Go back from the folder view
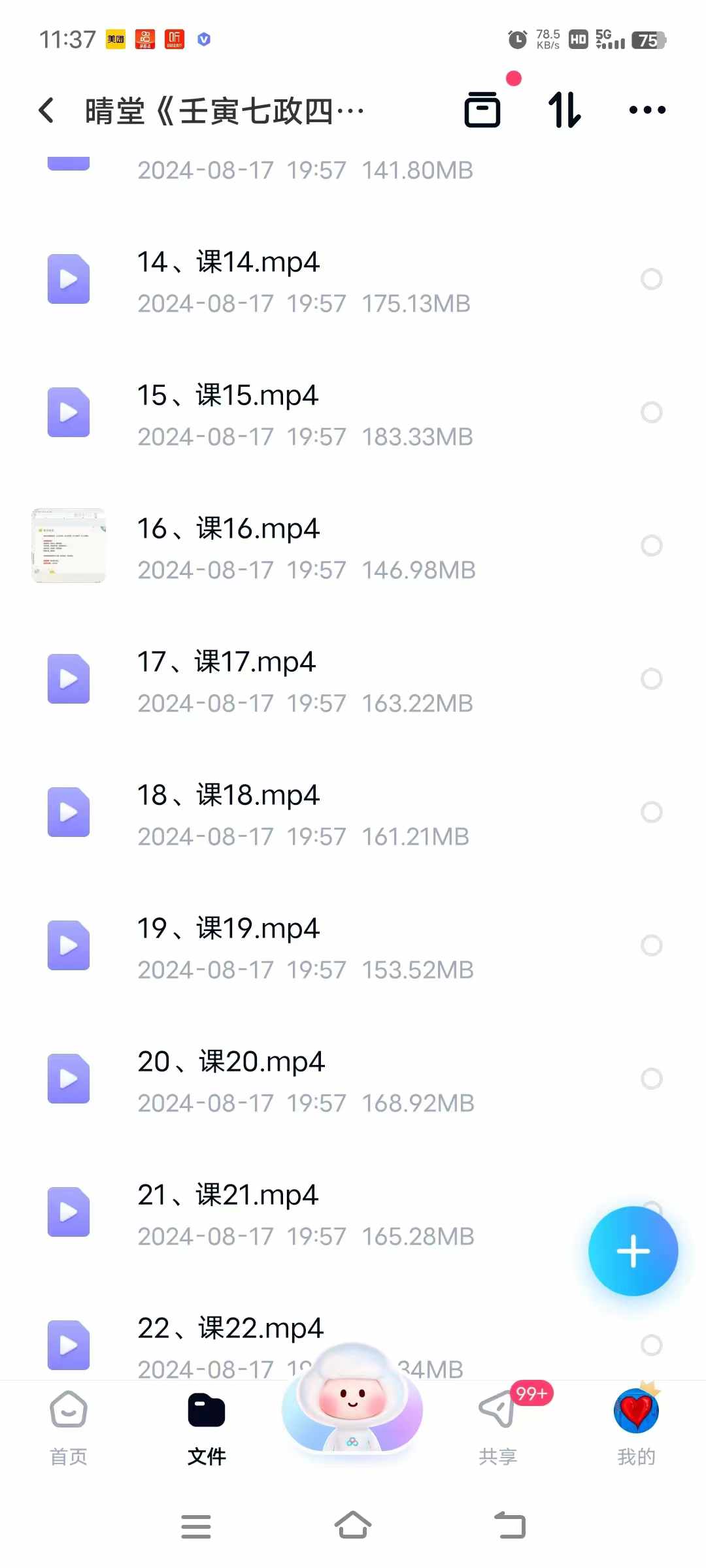This screenshot has width=706, height=1568. pyautogui.click(x=46, y=110)
